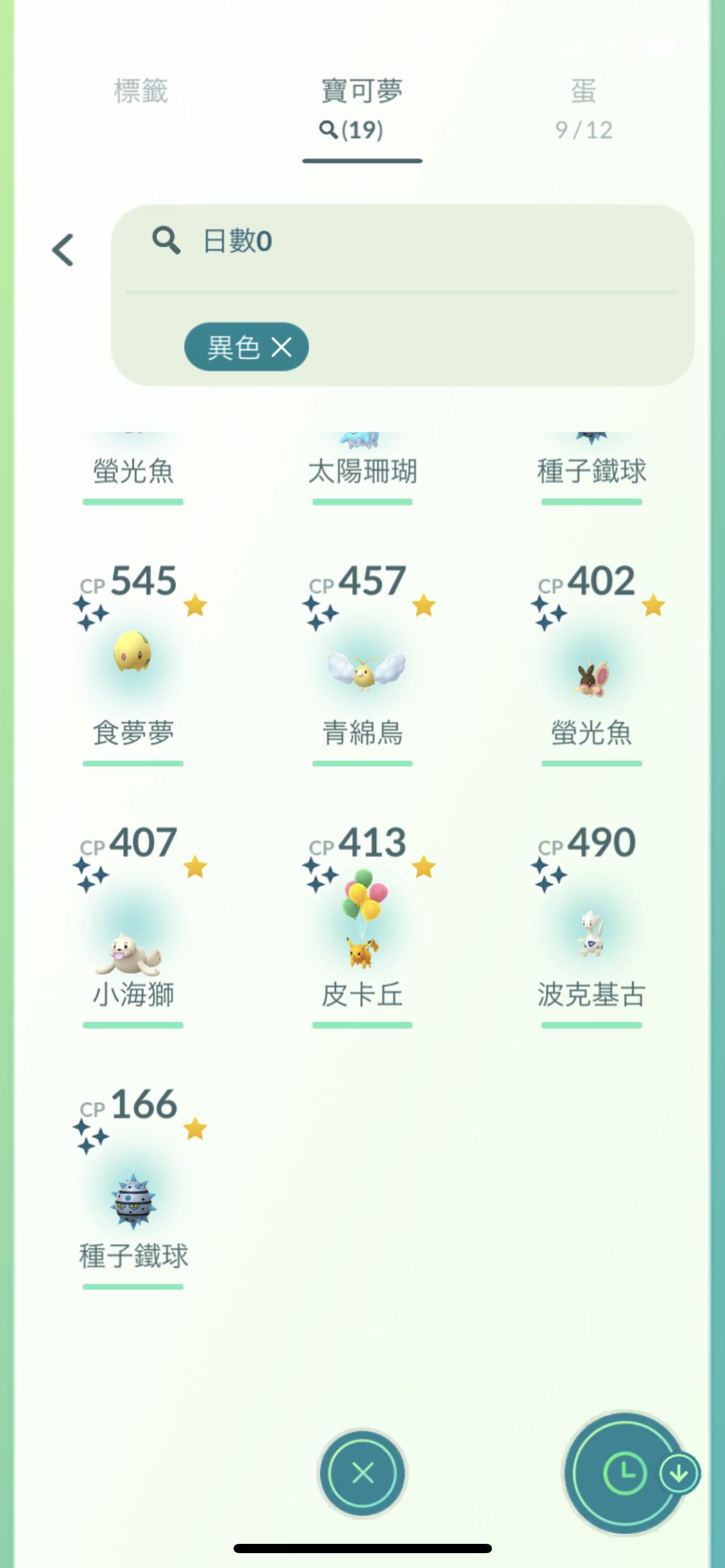Viewport: 725px width, 1568px height.
Task: Remove the 異色 filter chip
Action: click(x=282, y=347)
